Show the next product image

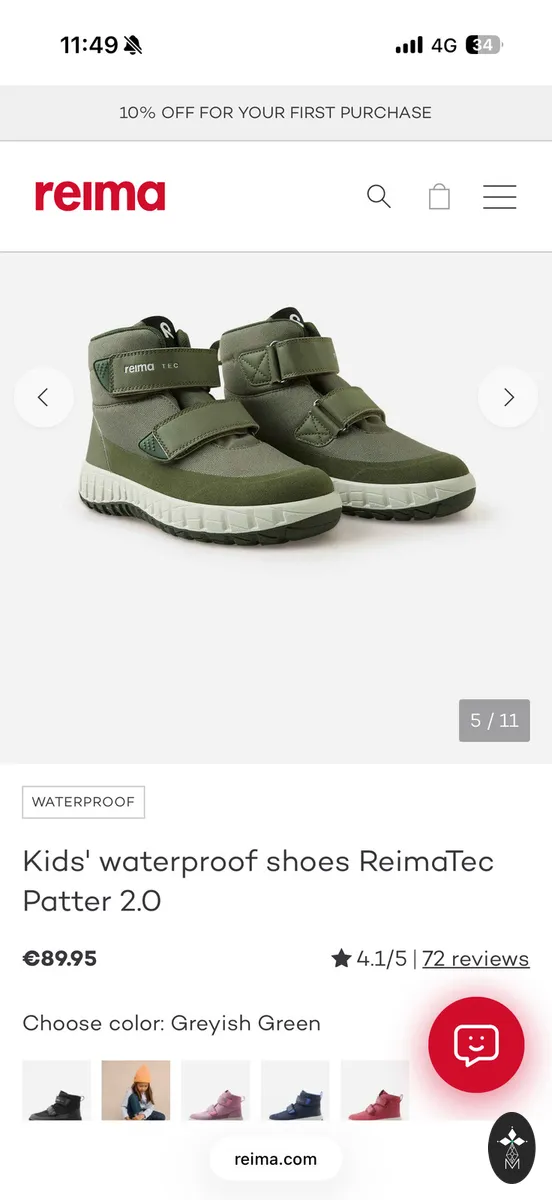[508, 397]
